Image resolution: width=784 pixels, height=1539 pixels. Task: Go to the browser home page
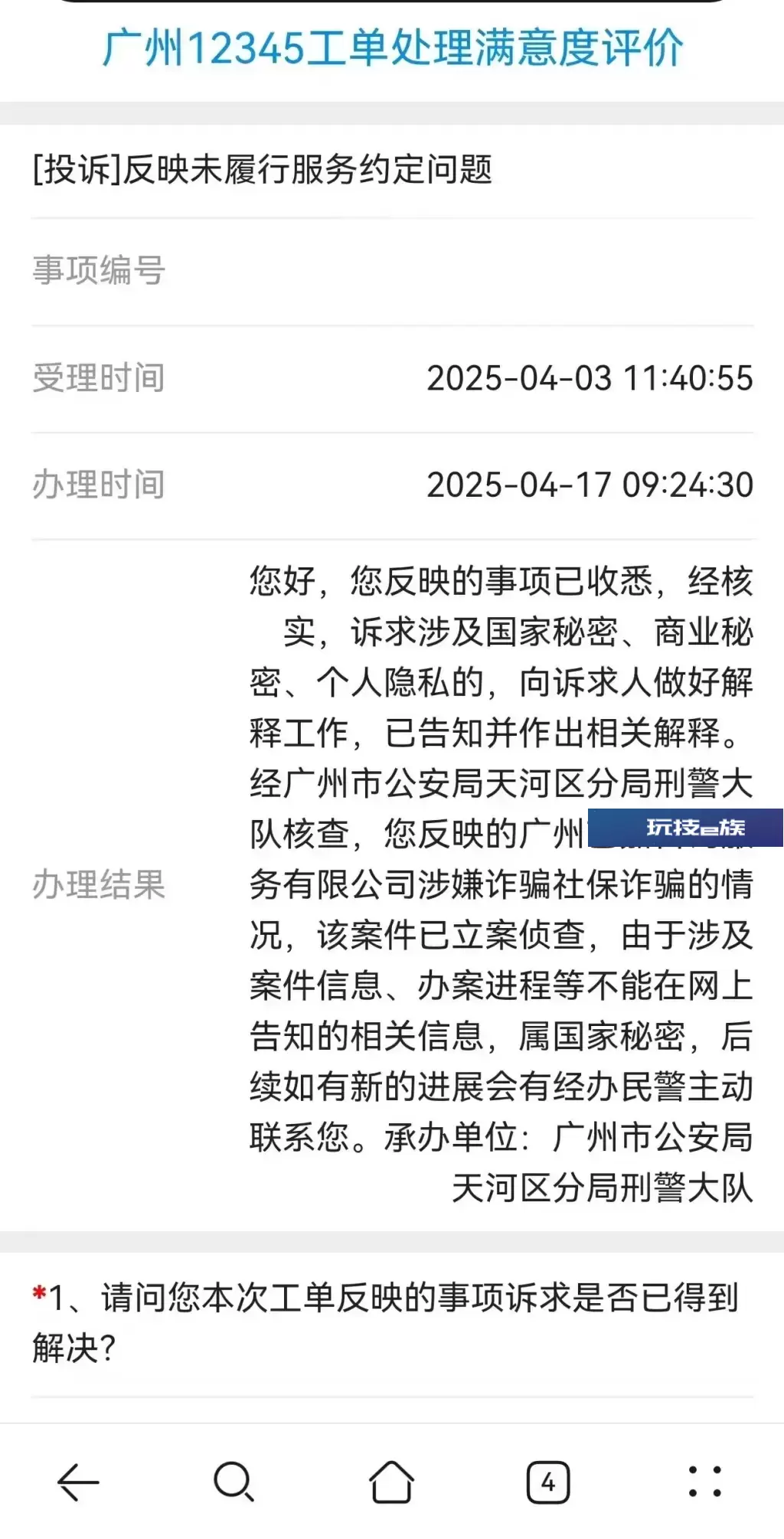click(x=391, y=1482)
